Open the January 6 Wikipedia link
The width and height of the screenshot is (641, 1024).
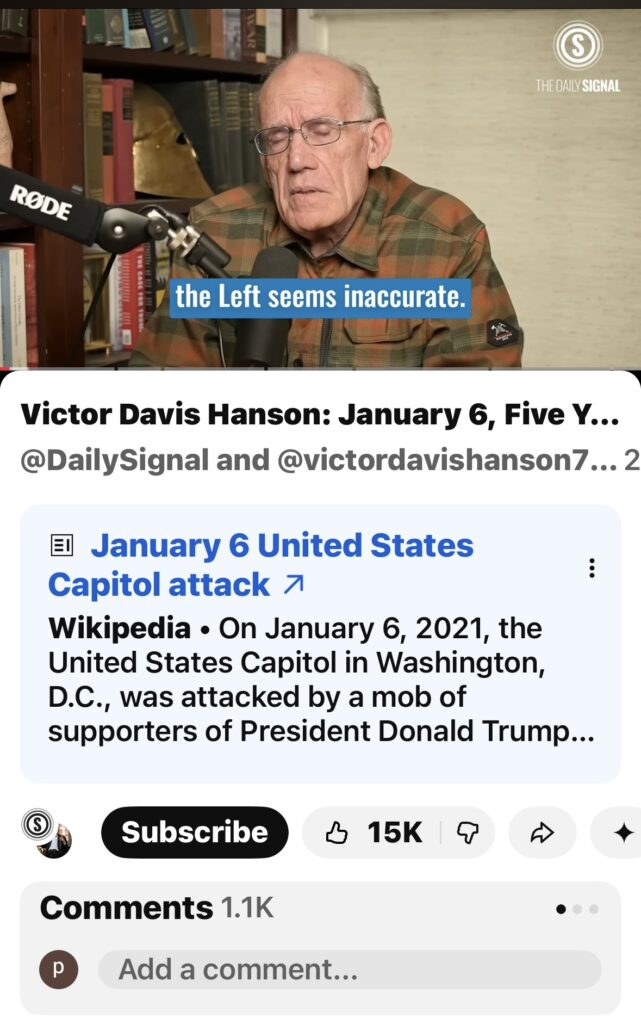click(260, 565)
